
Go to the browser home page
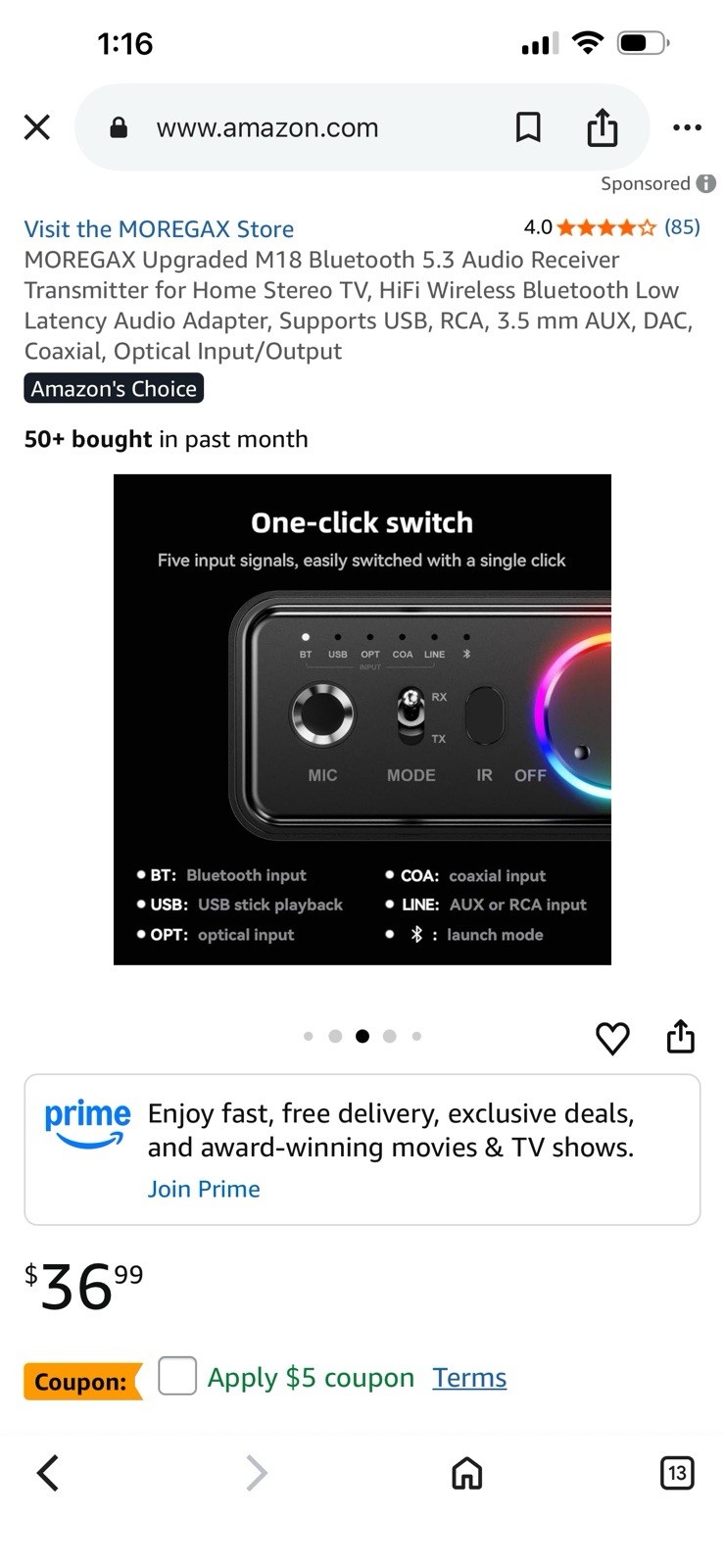pos(467,1473)
